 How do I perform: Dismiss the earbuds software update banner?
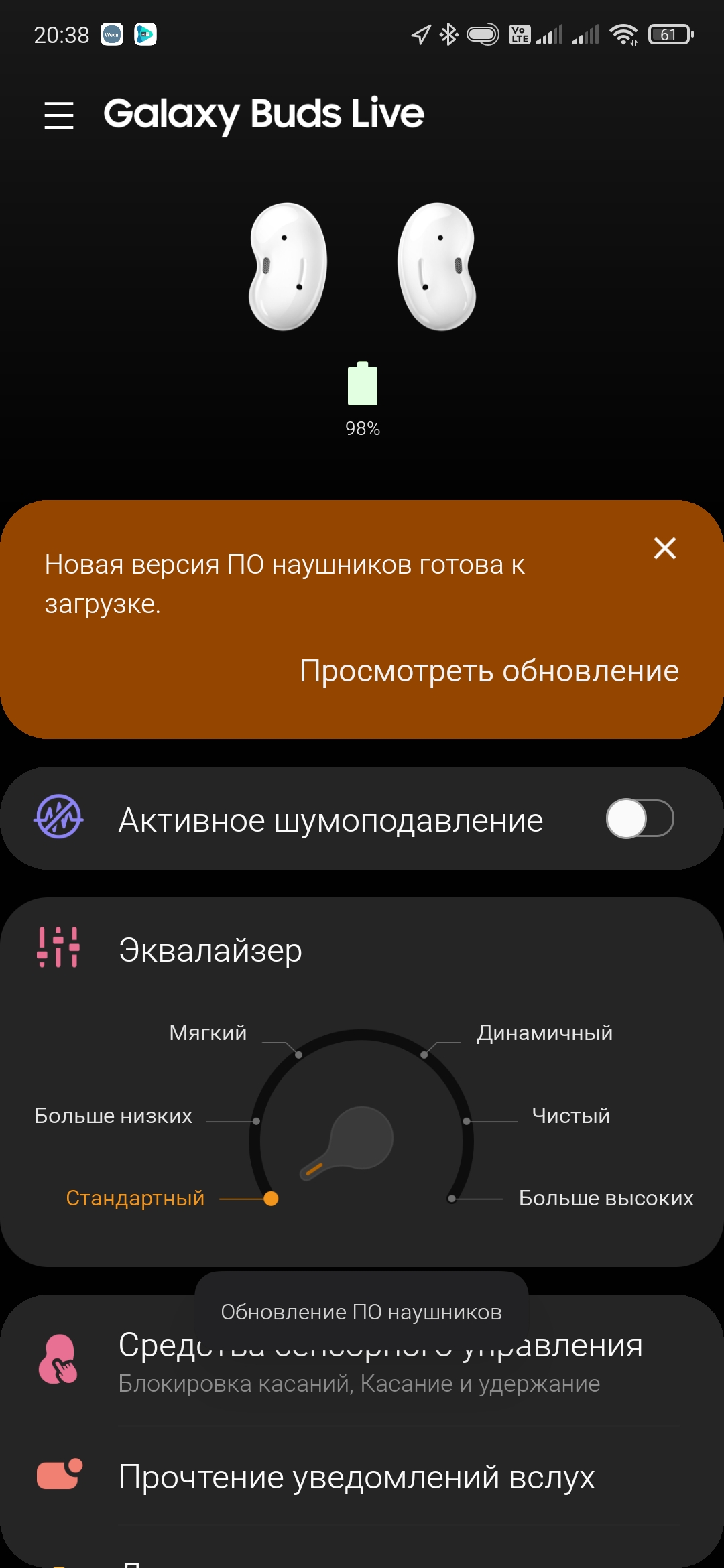click(x=664, y=548)
